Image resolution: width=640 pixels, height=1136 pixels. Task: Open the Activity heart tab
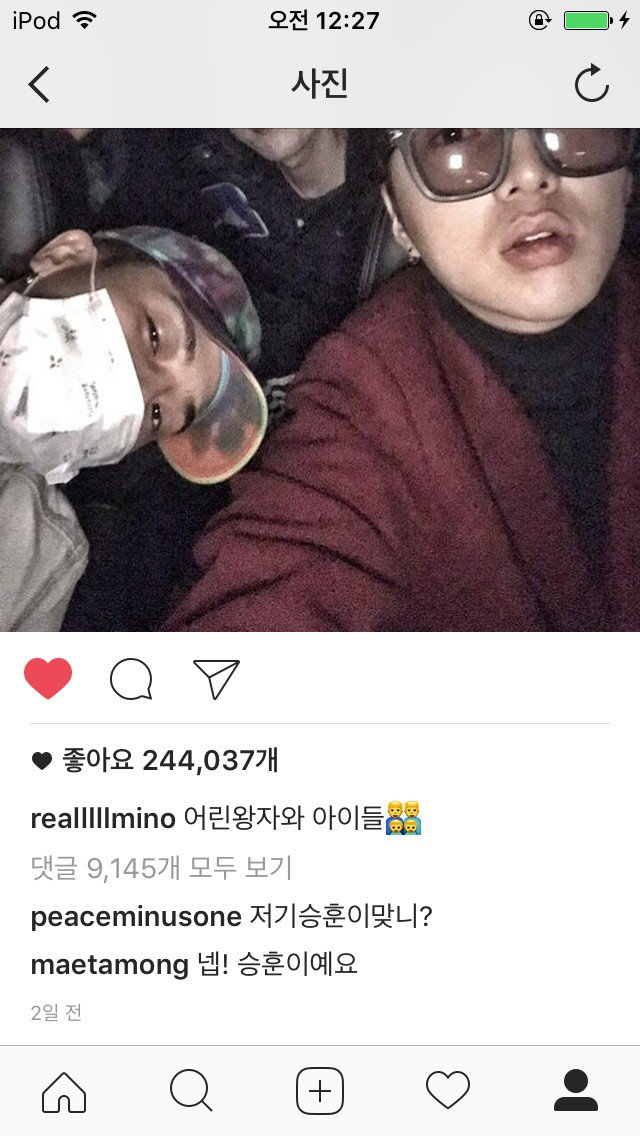tap(447, 1090)
